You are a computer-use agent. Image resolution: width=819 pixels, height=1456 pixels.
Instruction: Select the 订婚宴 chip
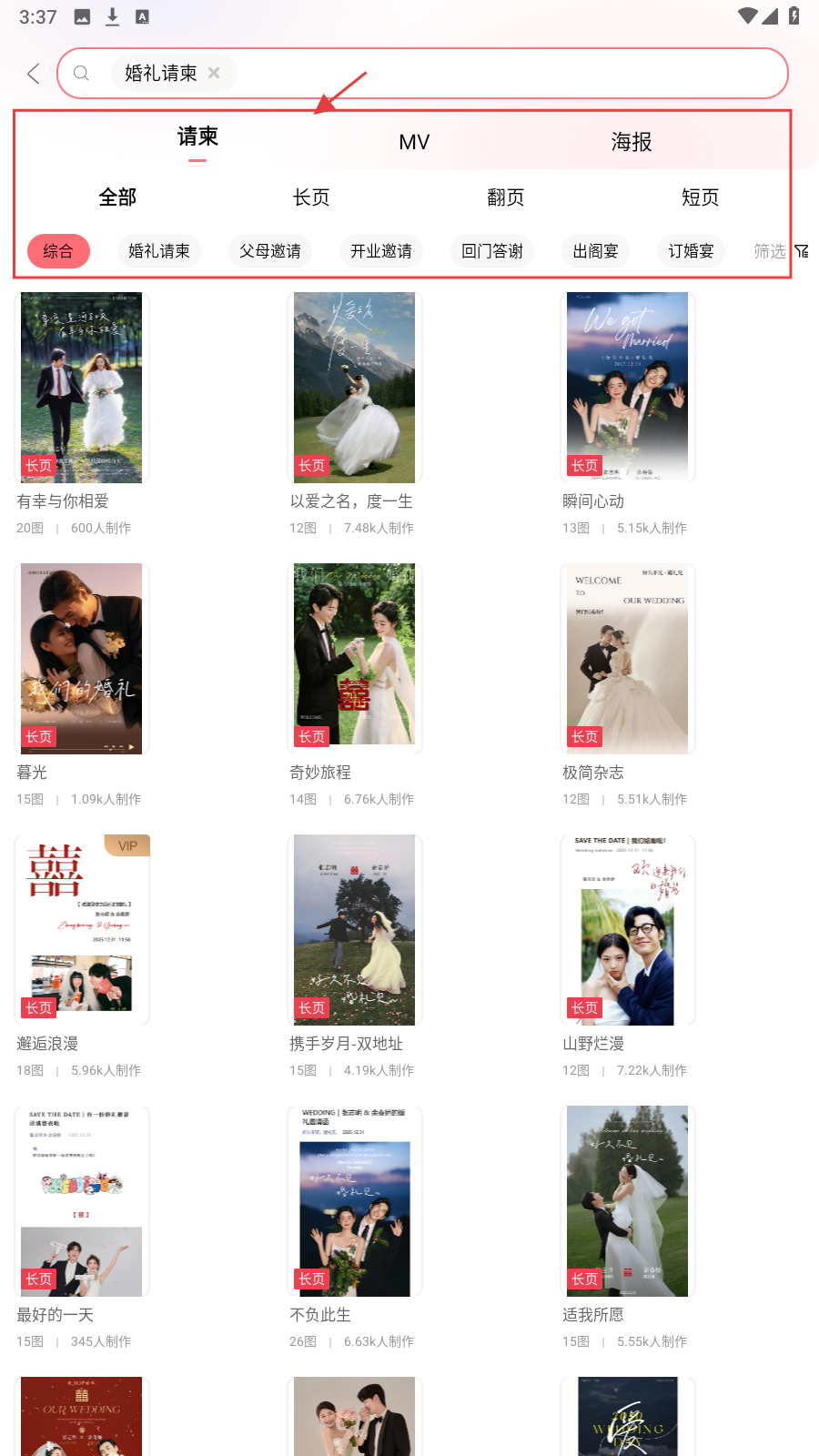(x=691, y=251)
